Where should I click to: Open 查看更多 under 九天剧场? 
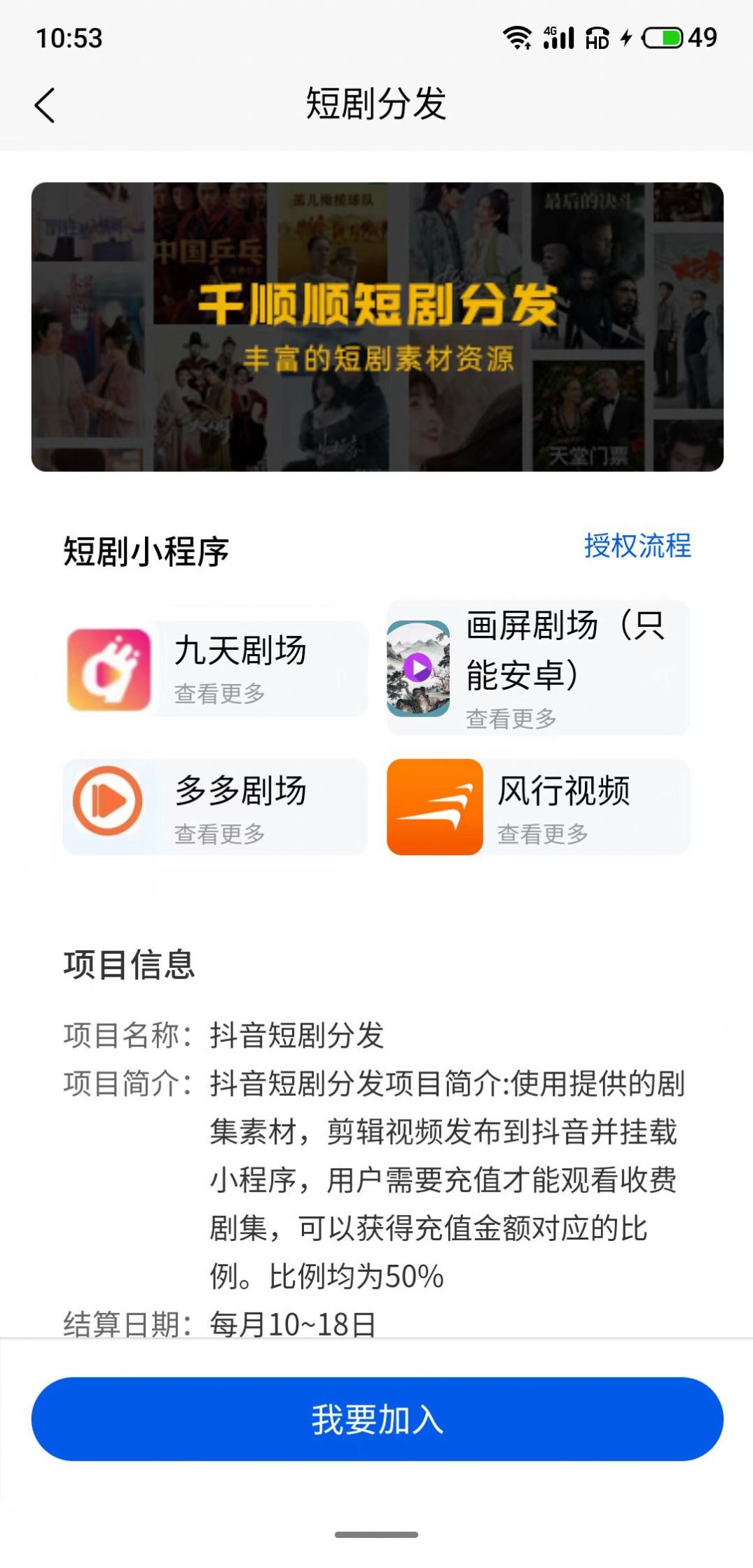[x=218, y=693]
